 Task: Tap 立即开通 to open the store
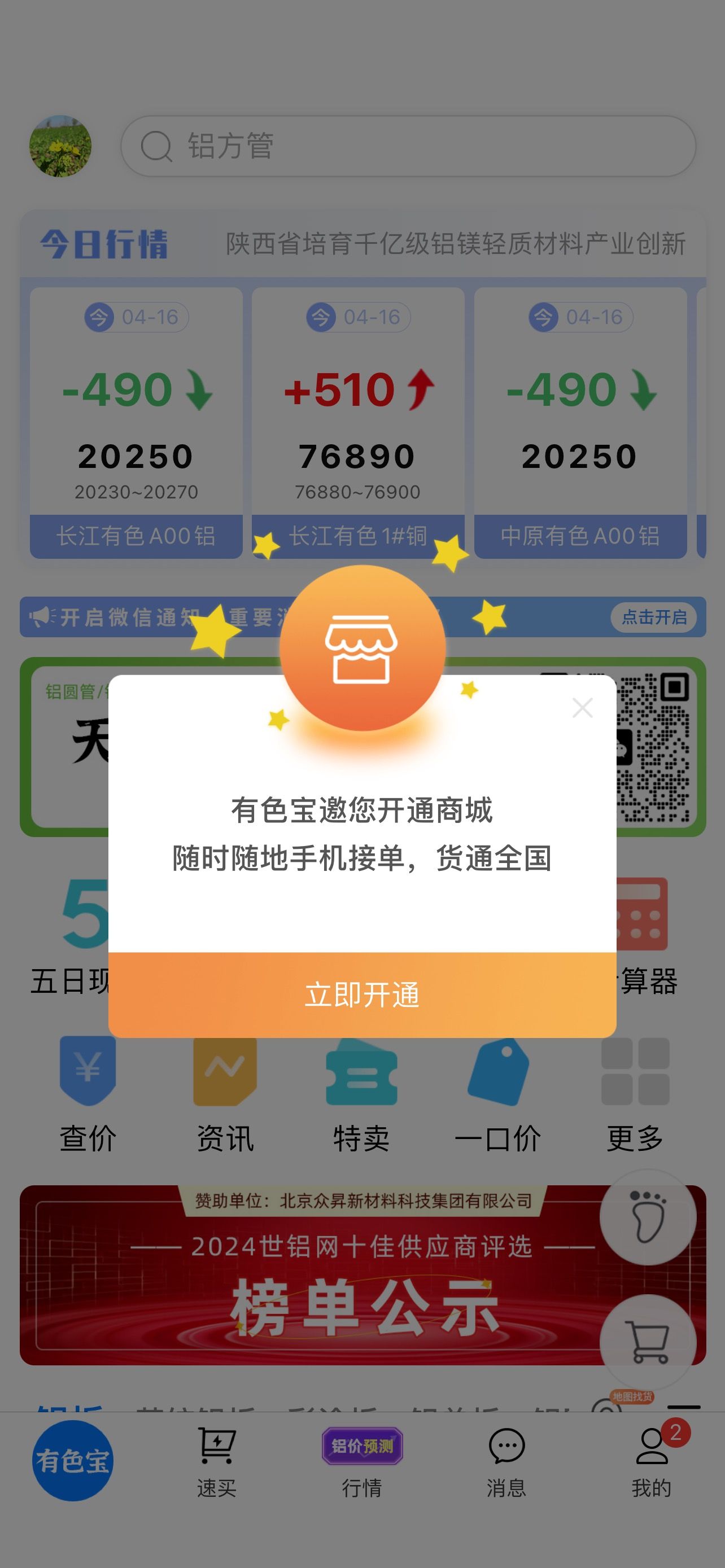[362, 995]
